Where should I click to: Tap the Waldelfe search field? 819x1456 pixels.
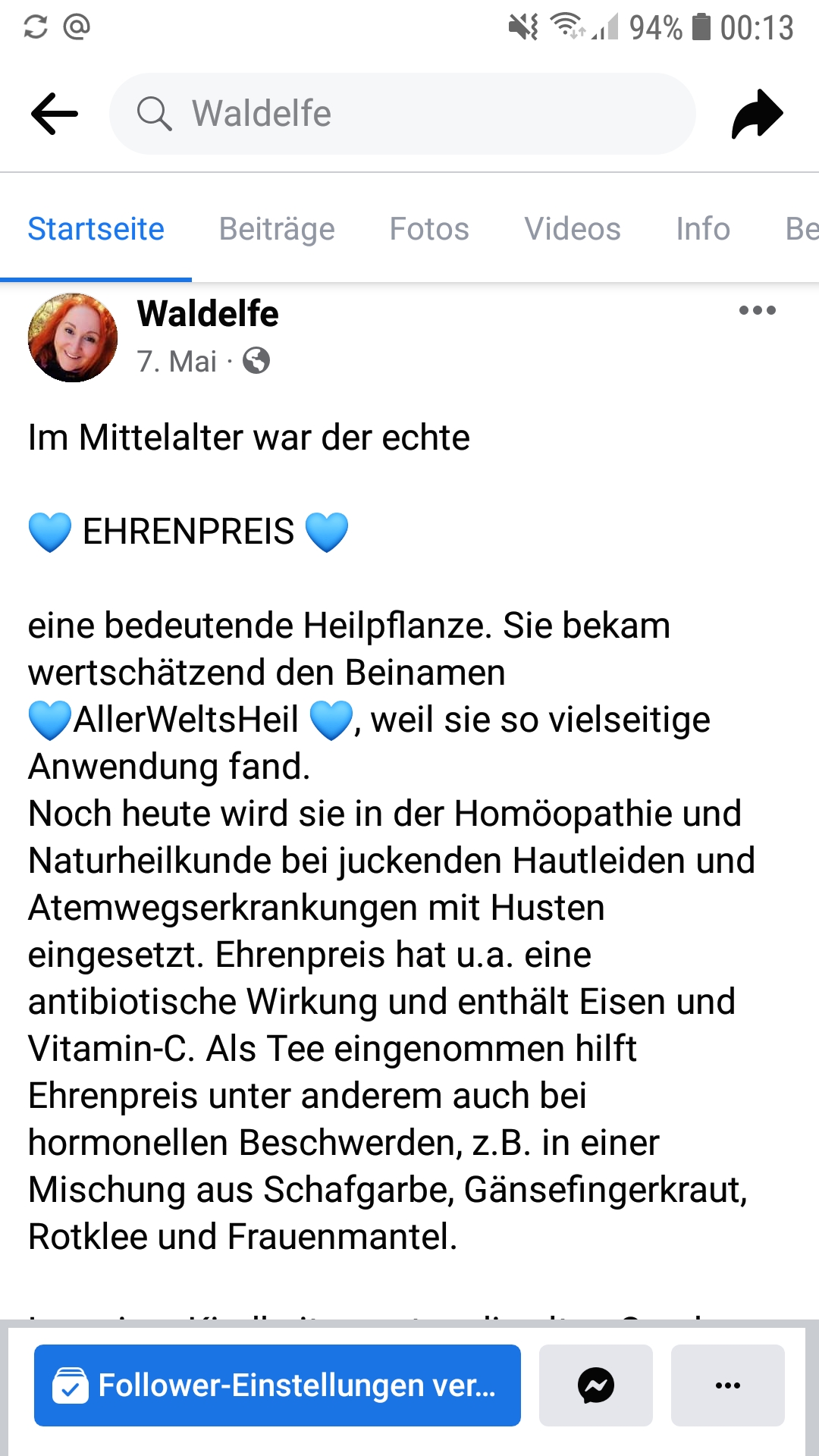[402, 114]
